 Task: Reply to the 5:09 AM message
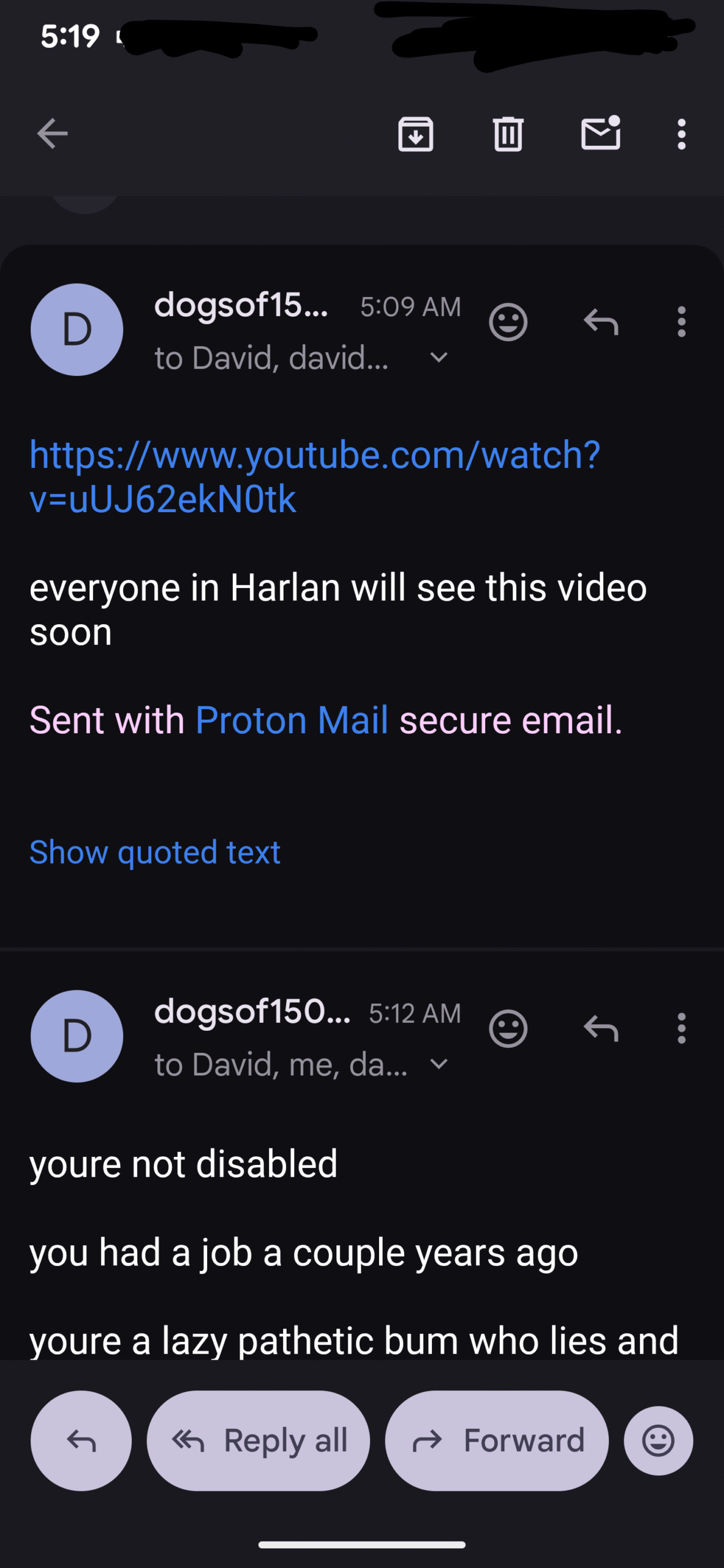click(x=600, y=322)
